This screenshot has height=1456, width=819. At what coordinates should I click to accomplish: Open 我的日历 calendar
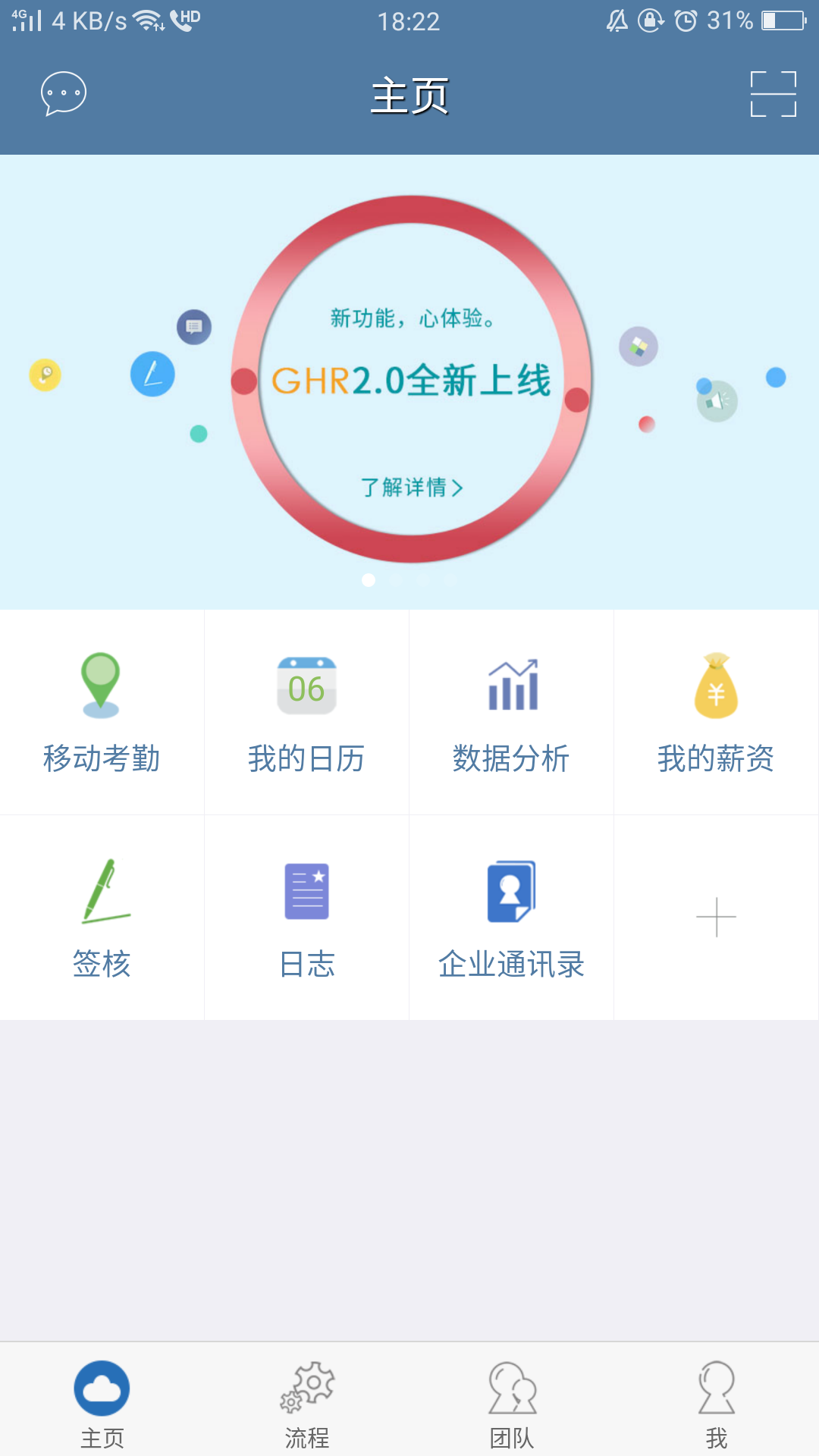click(x=306, y=711)
